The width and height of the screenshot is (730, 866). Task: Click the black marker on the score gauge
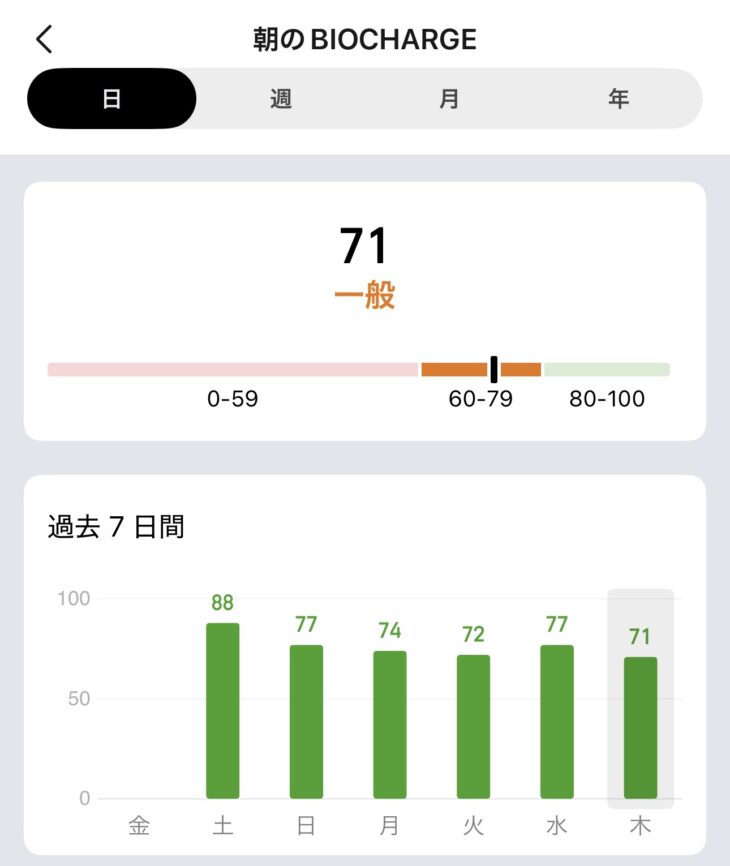coord(494,368)
